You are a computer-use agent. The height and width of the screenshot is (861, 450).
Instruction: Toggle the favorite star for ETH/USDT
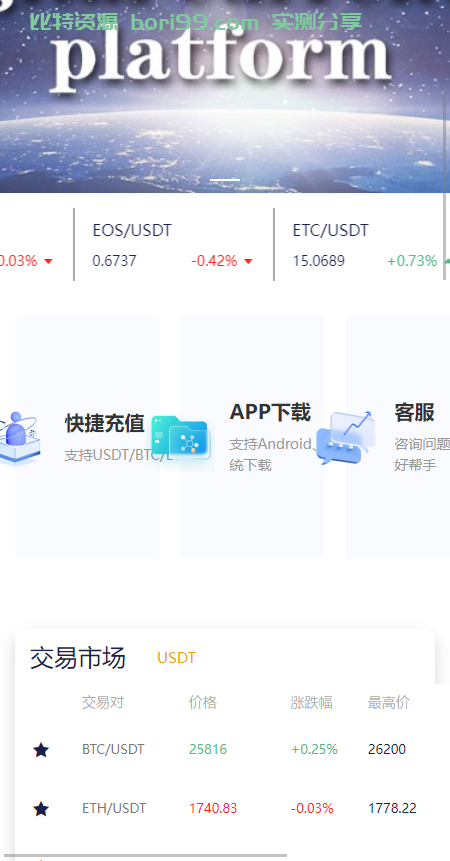pos(41,809)
